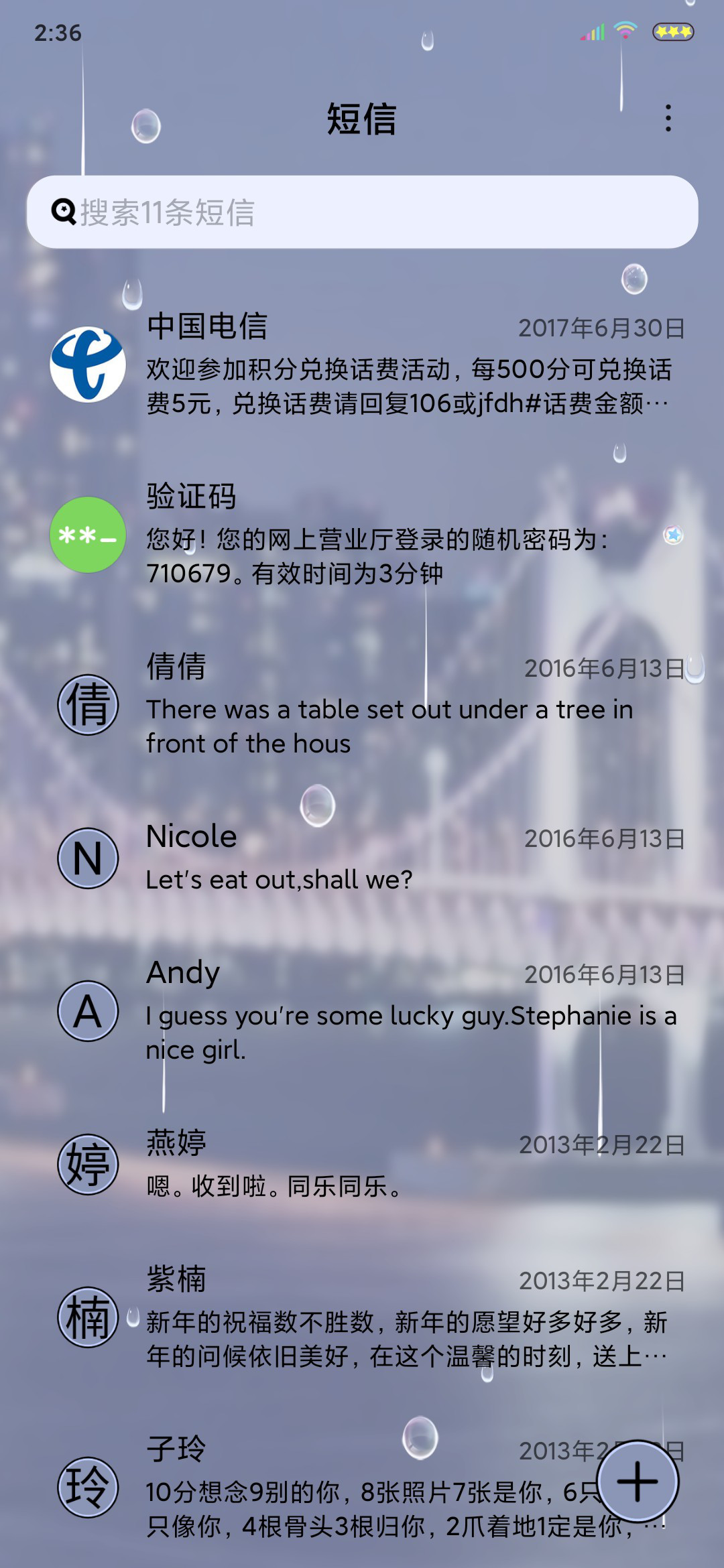
Task: Compose a new message with plus button
Action: point(637,1481)
